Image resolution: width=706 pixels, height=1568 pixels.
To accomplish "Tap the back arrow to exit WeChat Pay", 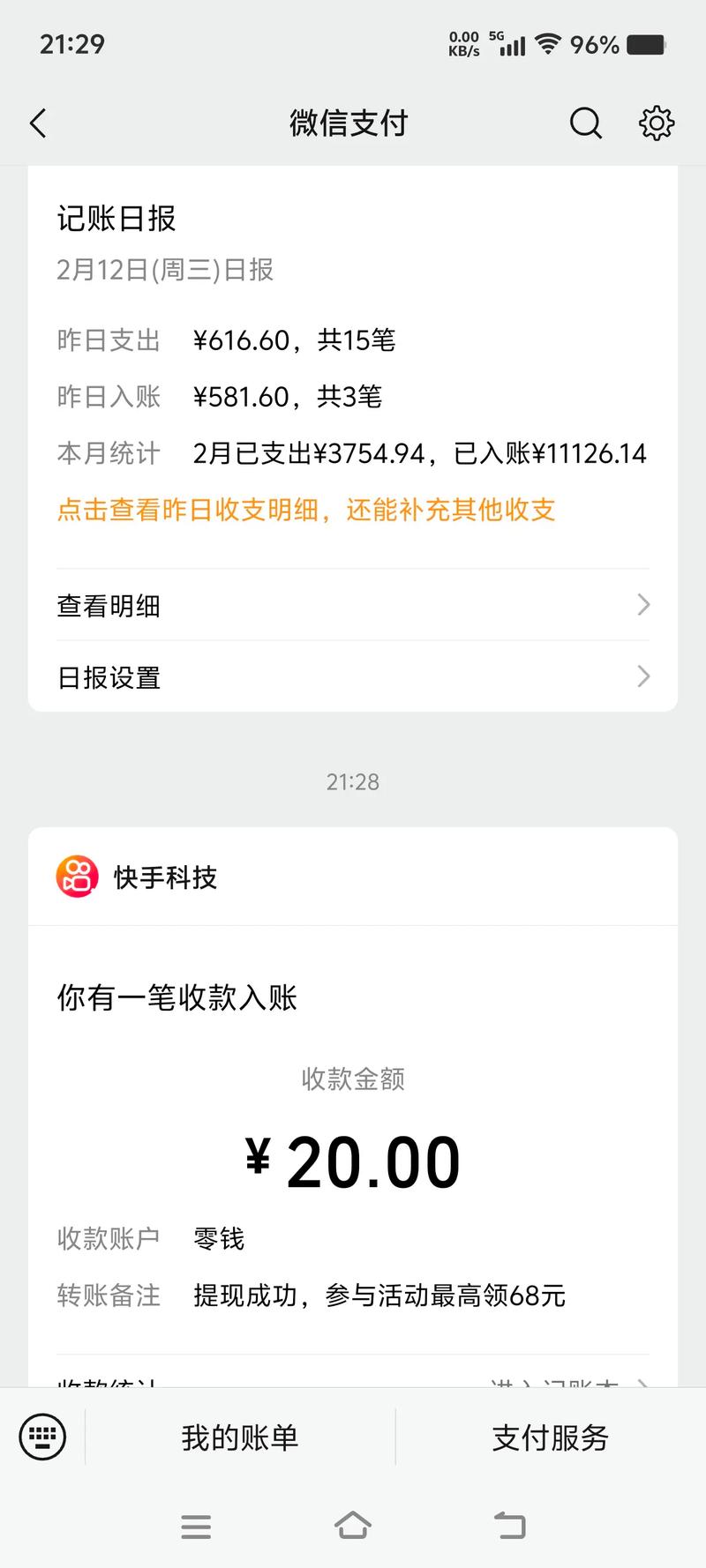I will 38,123.
